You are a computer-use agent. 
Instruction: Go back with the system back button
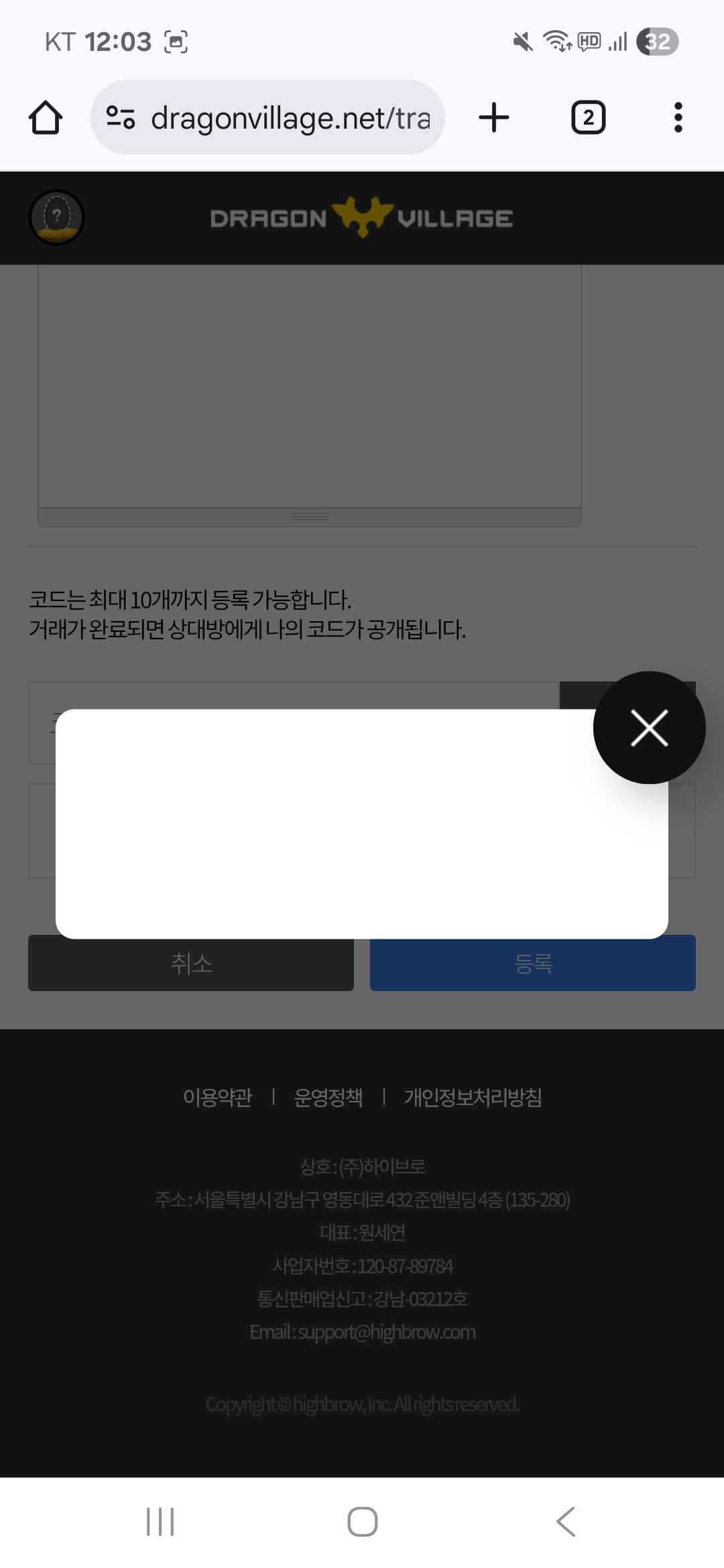pos(565,1521)
